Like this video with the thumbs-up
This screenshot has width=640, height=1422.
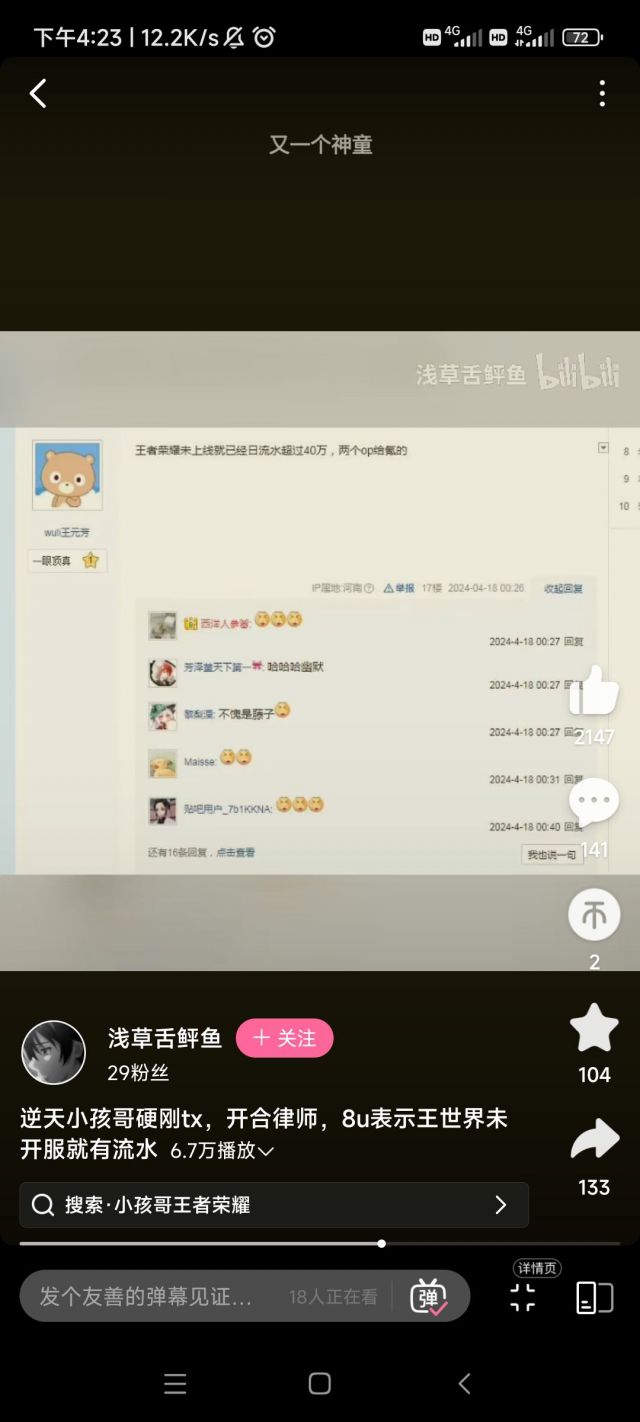click(594, 692)
